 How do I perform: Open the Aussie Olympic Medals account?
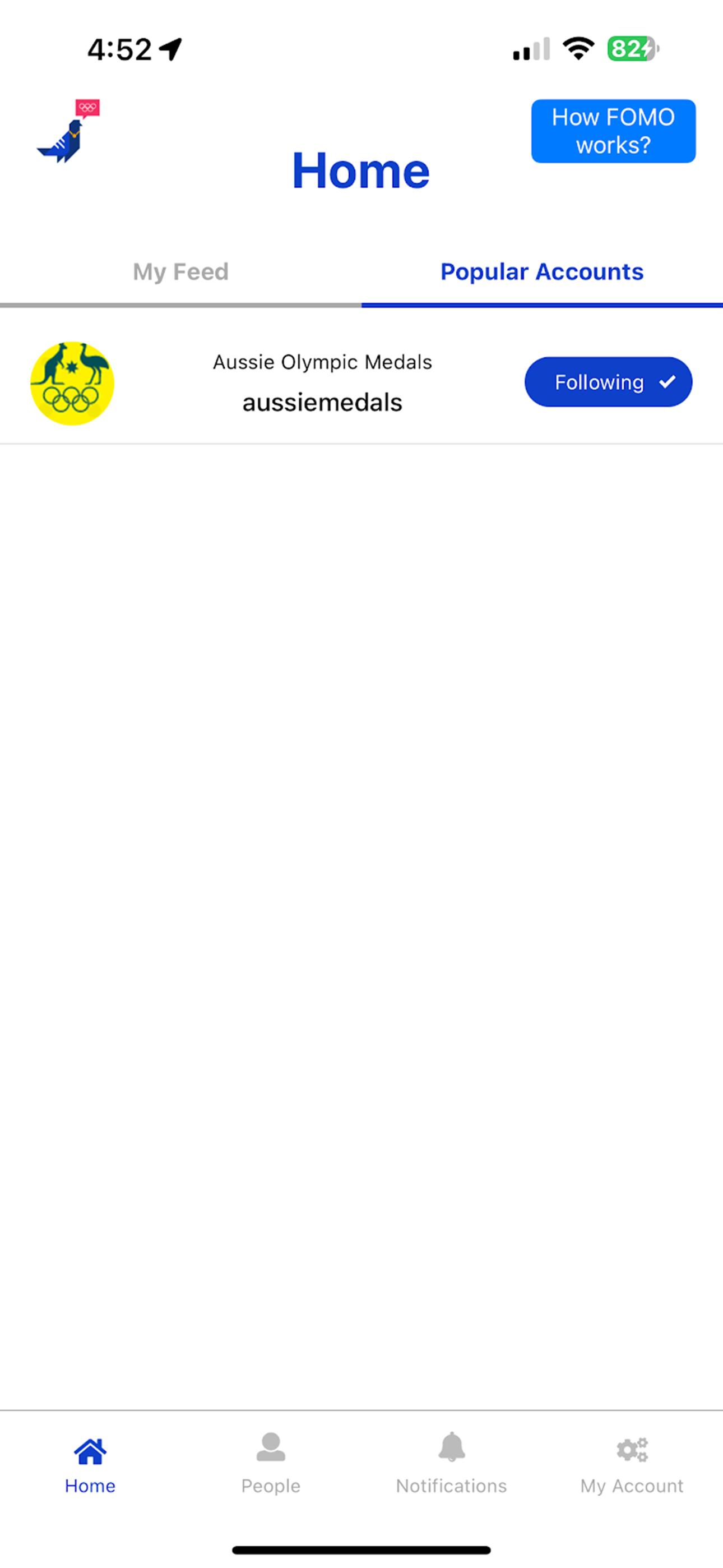[x=322, y=384]
